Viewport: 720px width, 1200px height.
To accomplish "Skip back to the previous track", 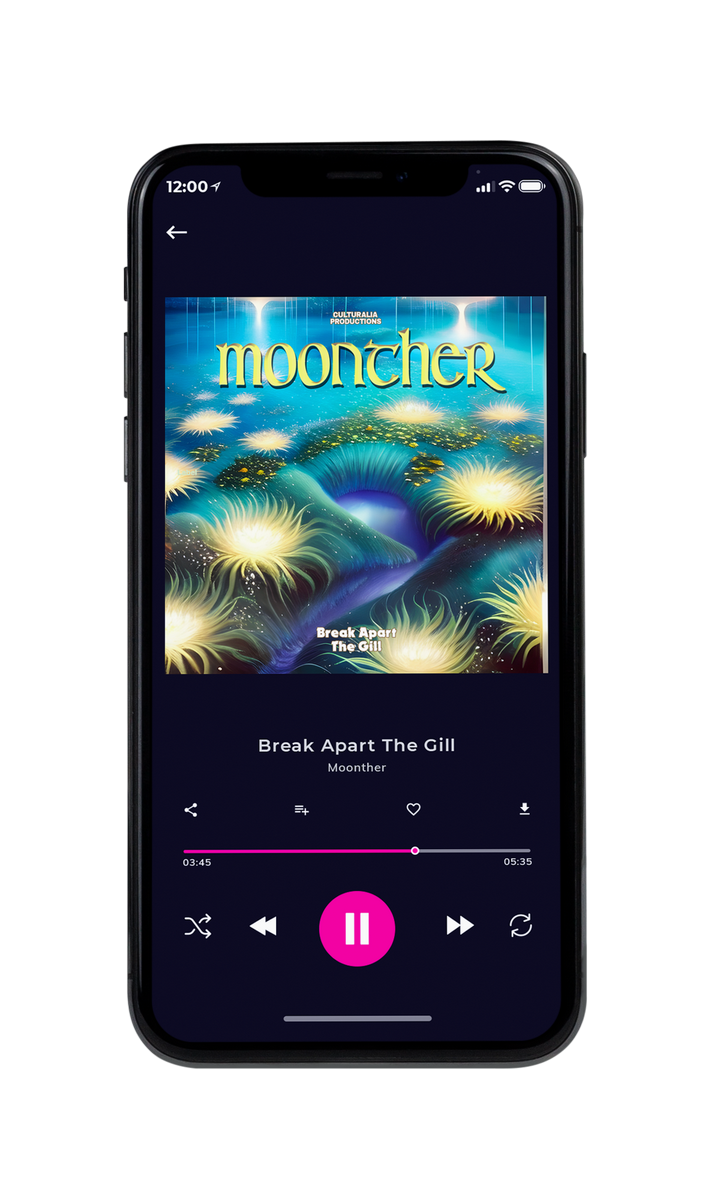I will [263, 927].
